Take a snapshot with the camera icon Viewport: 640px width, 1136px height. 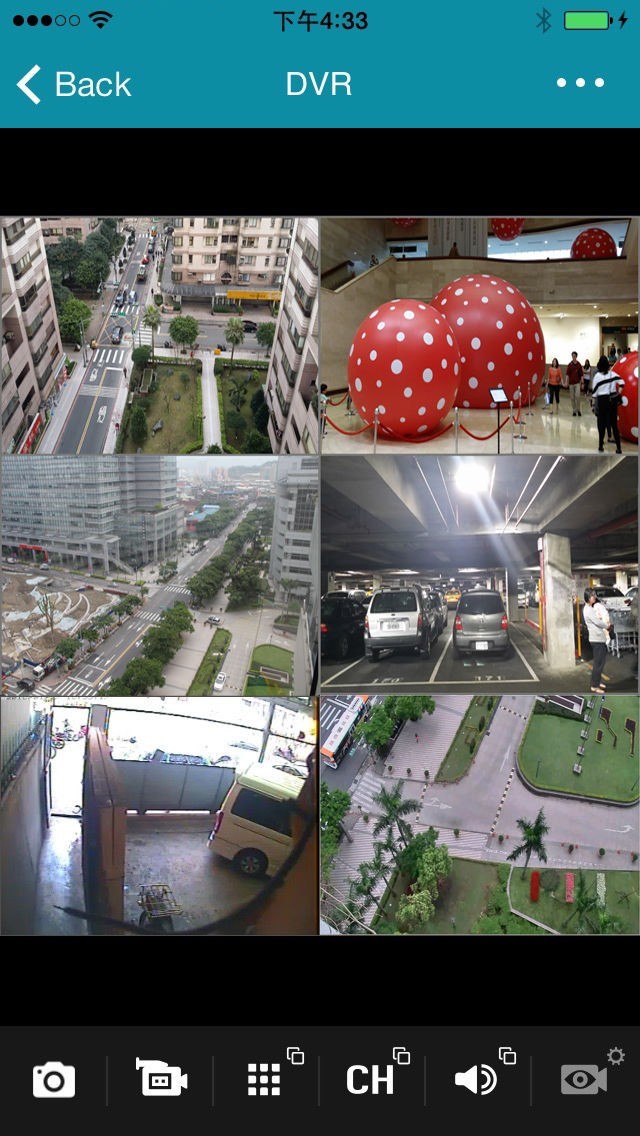coord(53,1080)
